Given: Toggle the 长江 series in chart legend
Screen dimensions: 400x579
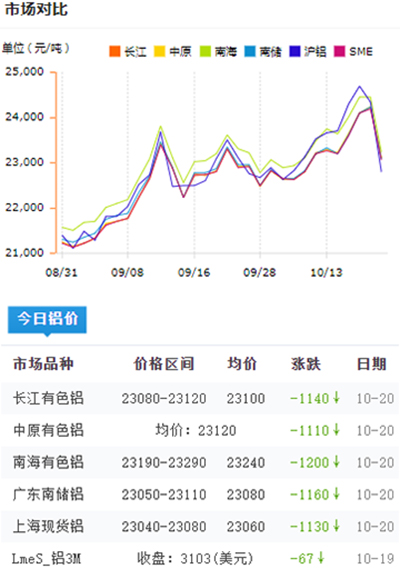Looking at the screenshot, I should (128, 51).
